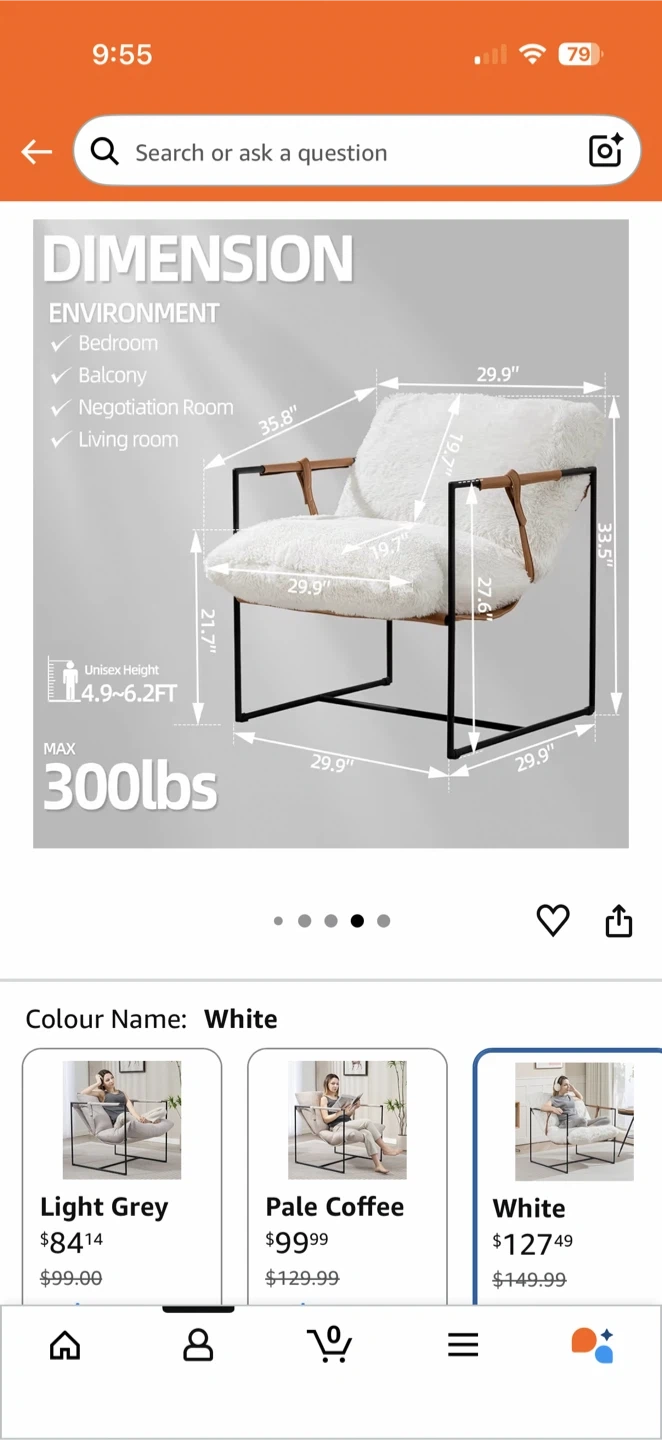Share this product listing
The image size is (662, 1440).
619,920
